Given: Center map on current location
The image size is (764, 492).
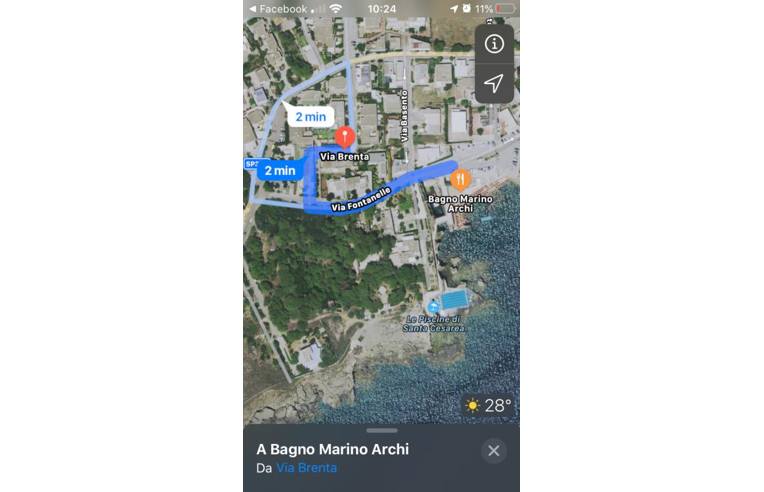Looking at the screenshot, I should coord(494,83).
